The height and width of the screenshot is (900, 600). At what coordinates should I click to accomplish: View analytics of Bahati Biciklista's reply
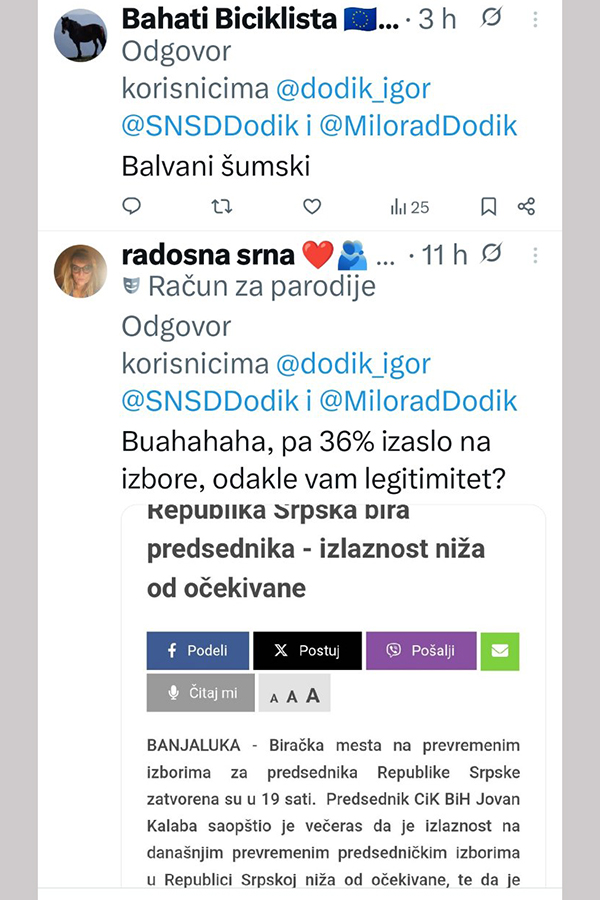(409, 207)
